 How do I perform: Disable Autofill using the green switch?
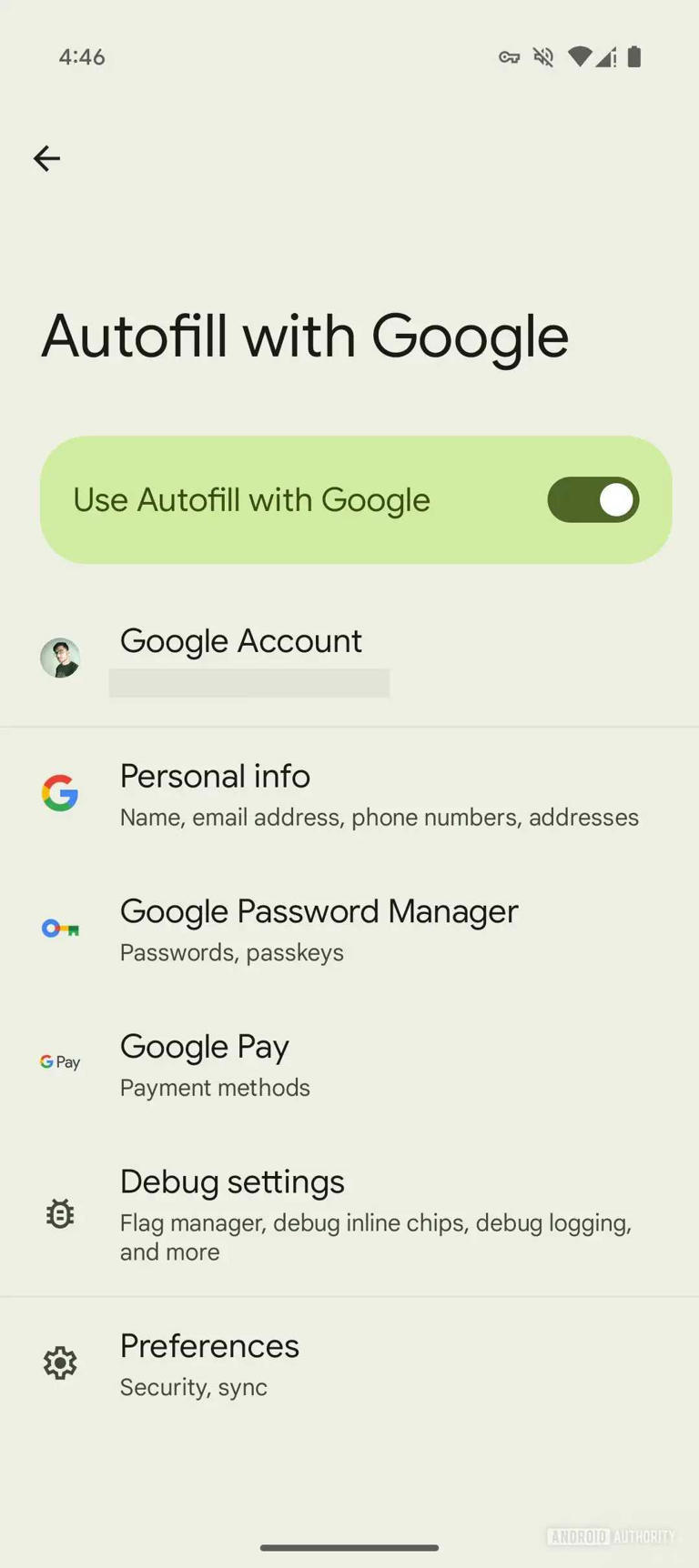[x=593, y=499]
